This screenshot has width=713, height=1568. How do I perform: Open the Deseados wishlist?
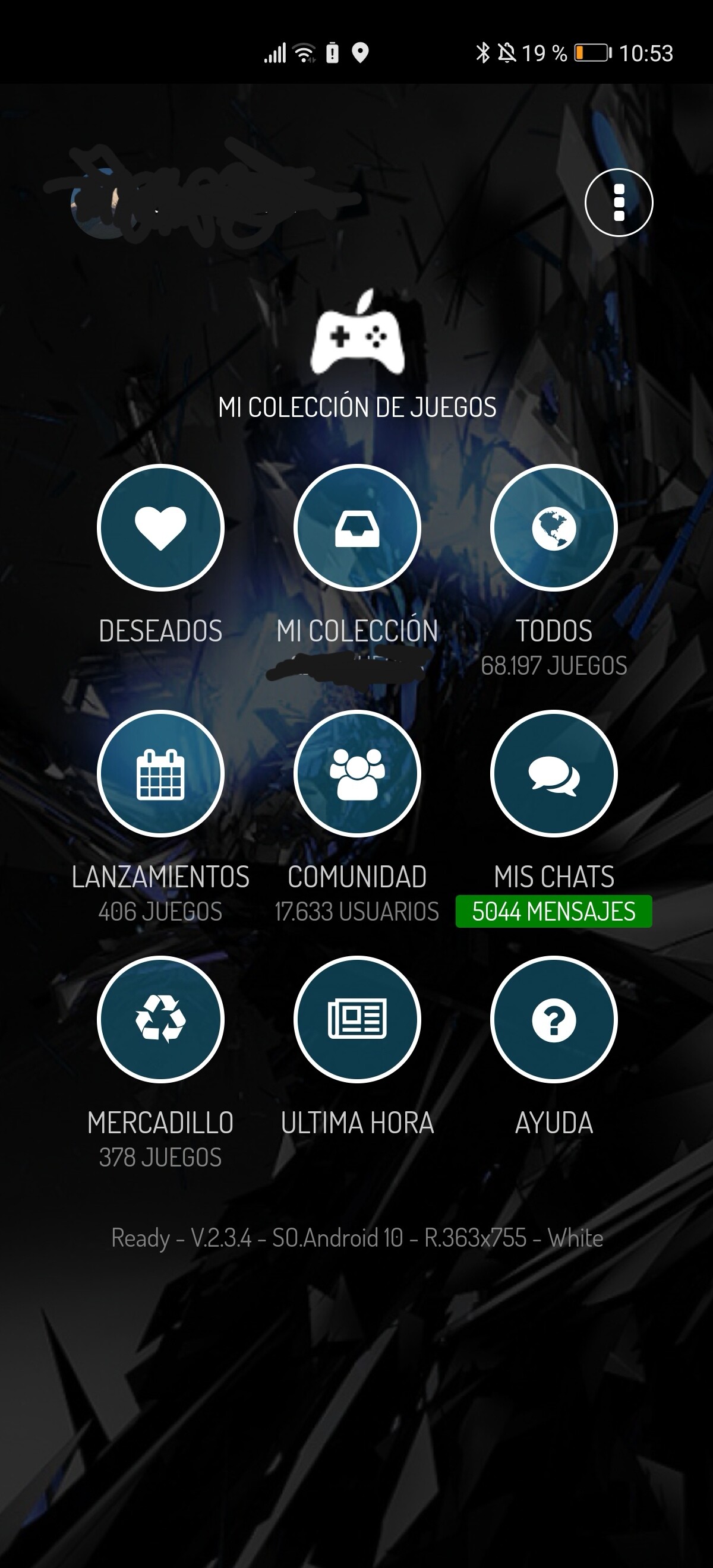[x=161, y=528]
